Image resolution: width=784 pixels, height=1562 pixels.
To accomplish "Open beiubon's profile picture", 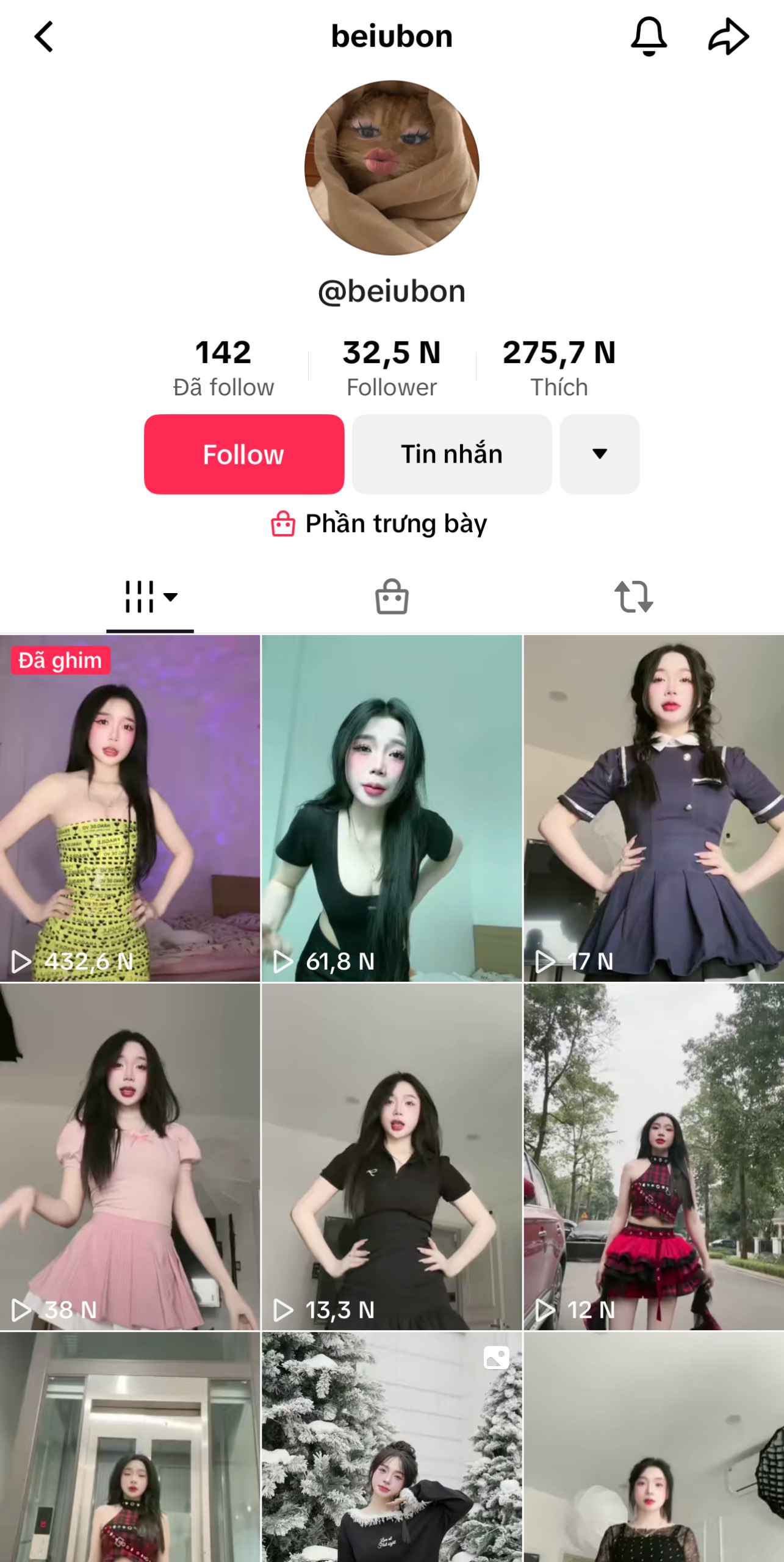I will coord(392,168).
